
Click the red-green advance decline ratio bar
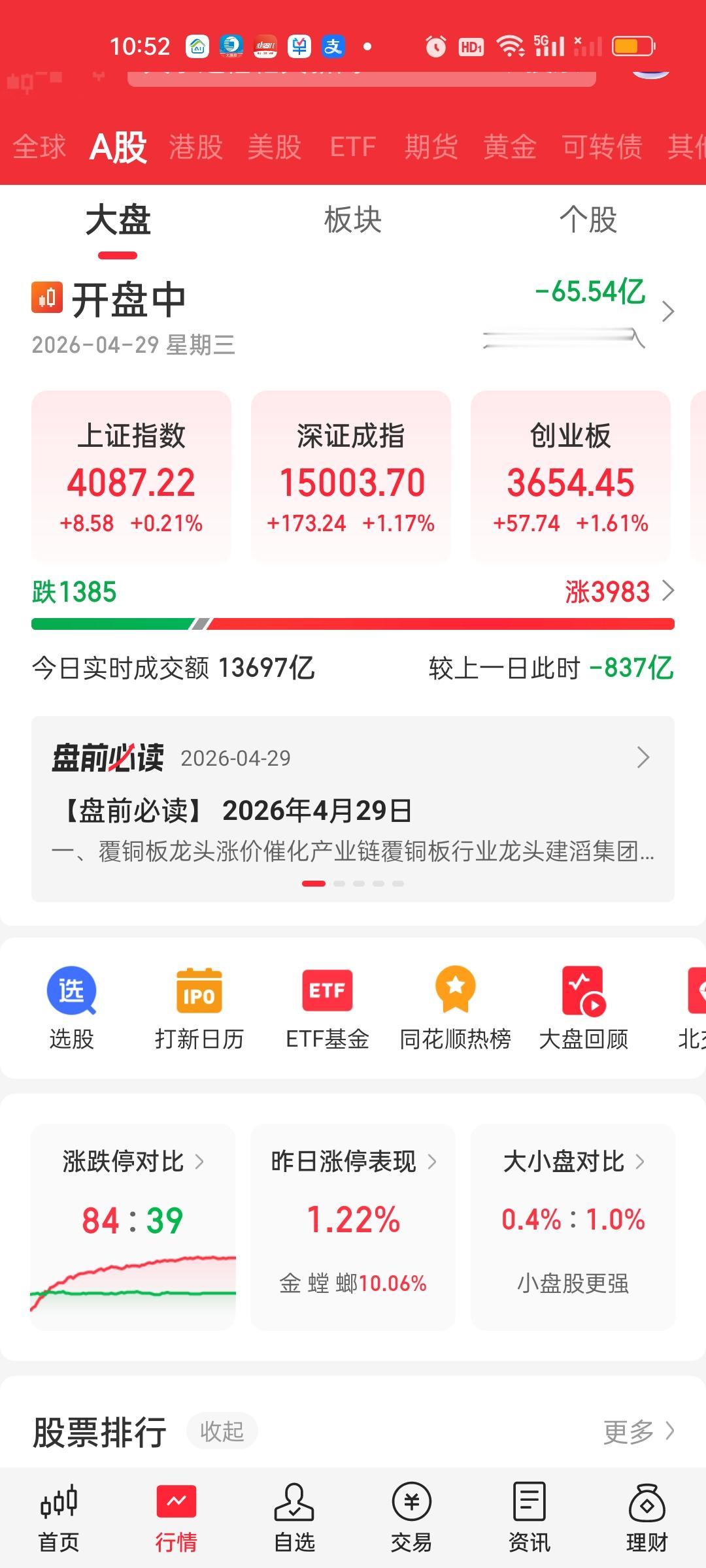point(353,624)
